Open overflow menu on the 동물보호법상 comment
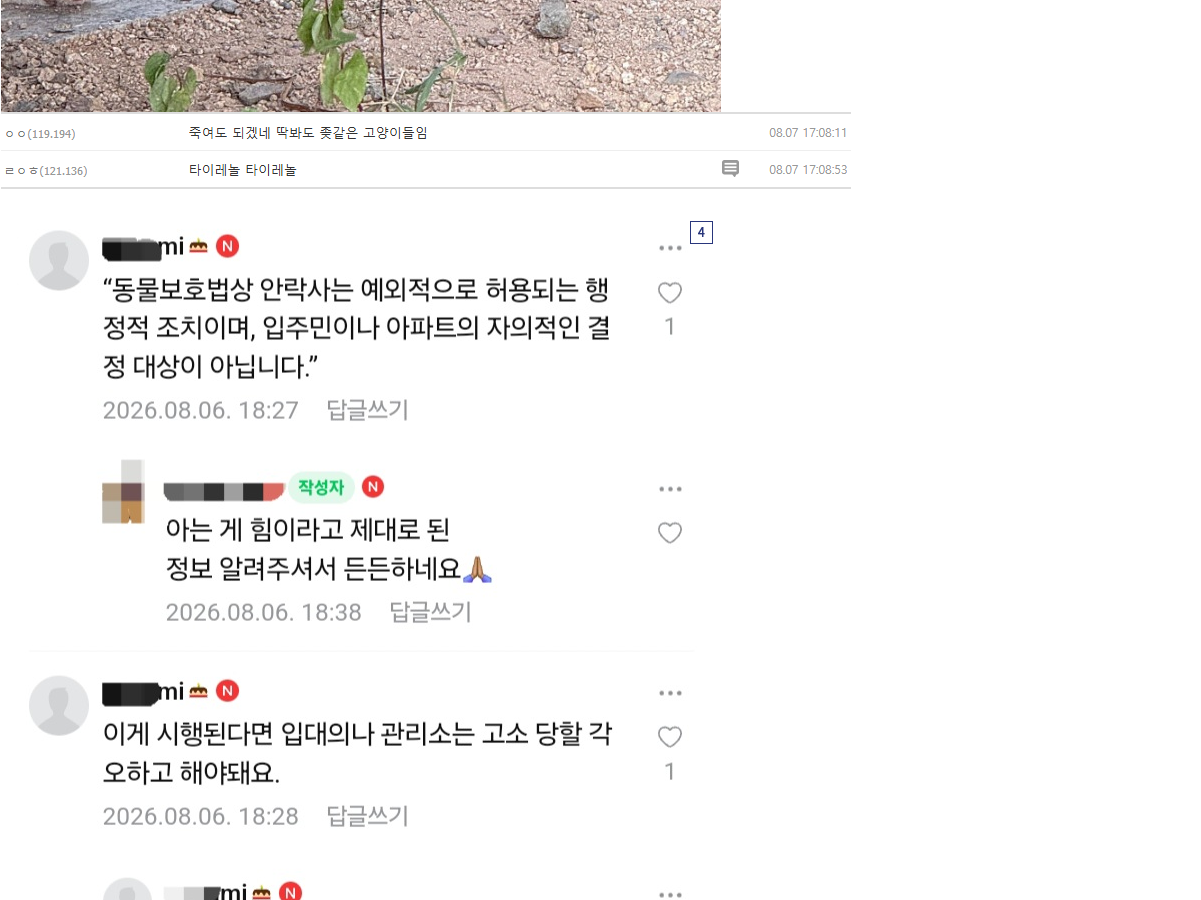Screen dimensions: 1201x900 pyautogui.click(x=670, y=249)
